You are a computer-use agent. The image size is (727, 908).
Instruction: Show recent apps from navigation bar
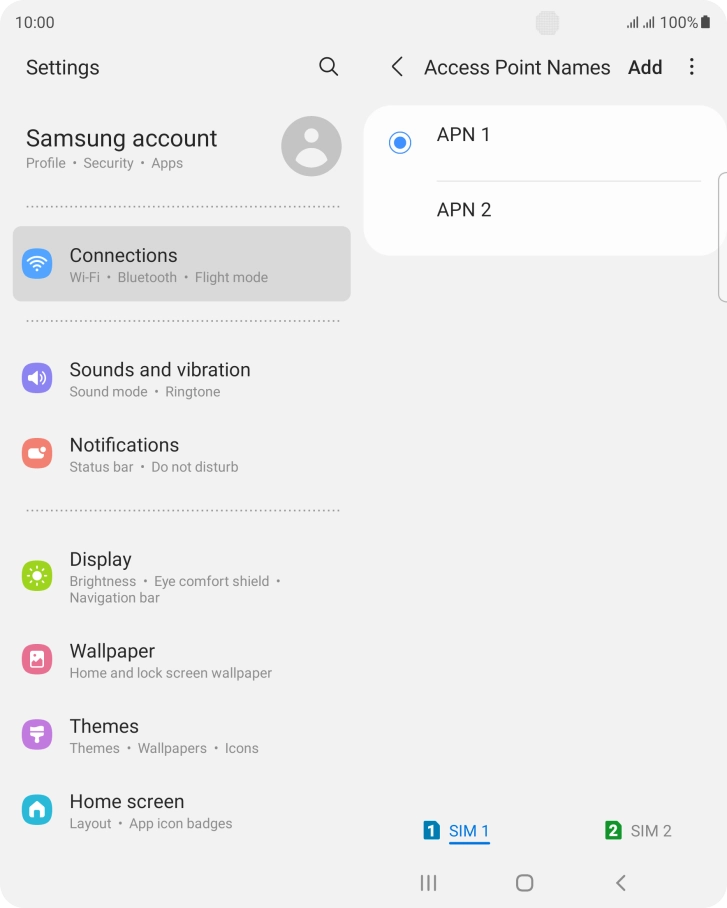click(428, 883)
